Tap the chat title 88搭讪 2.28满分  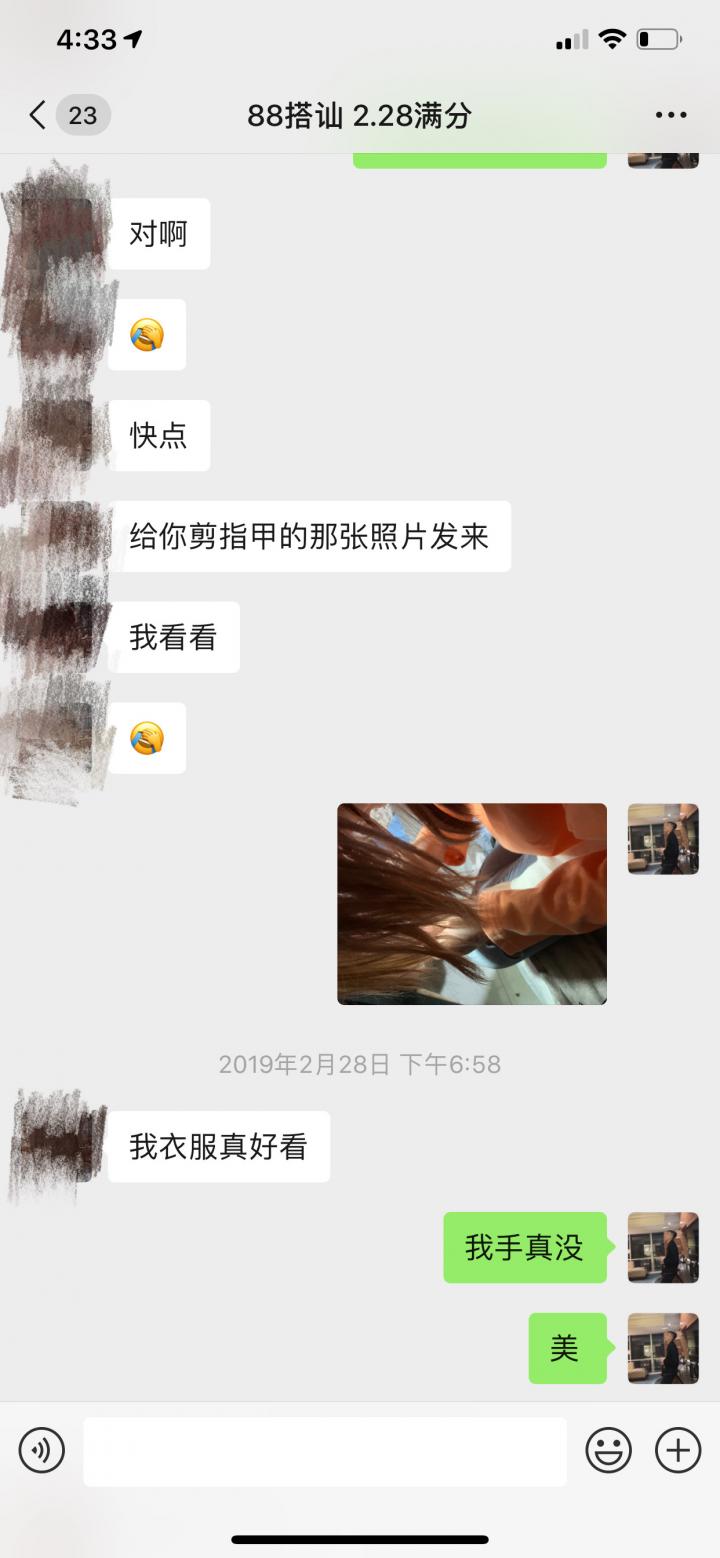(x=360, y=115)
